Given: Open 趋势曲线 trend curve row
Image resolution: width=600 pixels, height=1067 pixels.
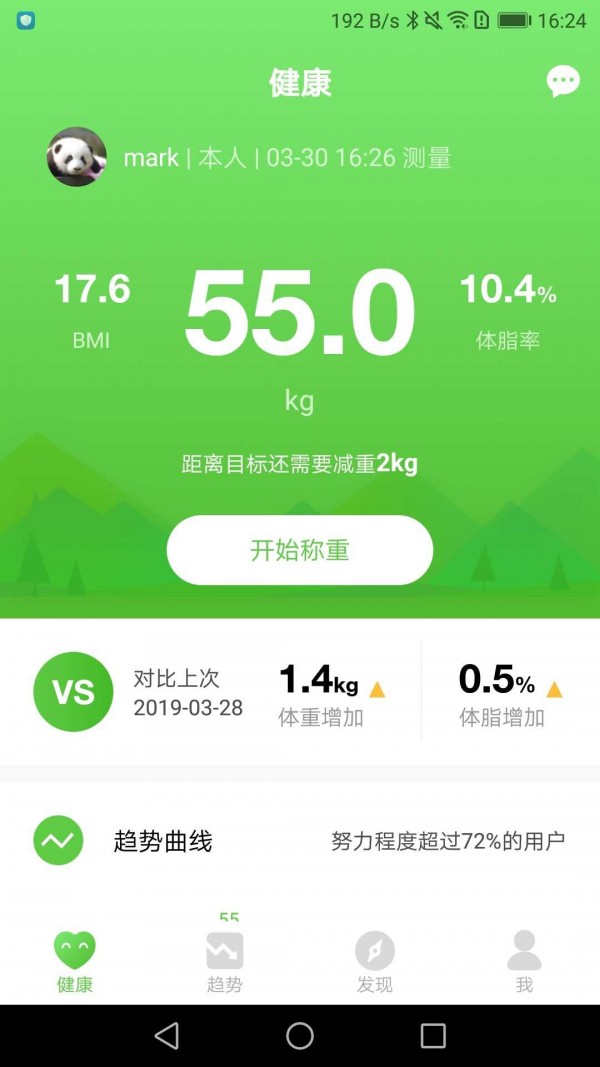Looking at the screenshot, I should click(x=299, y=841).
